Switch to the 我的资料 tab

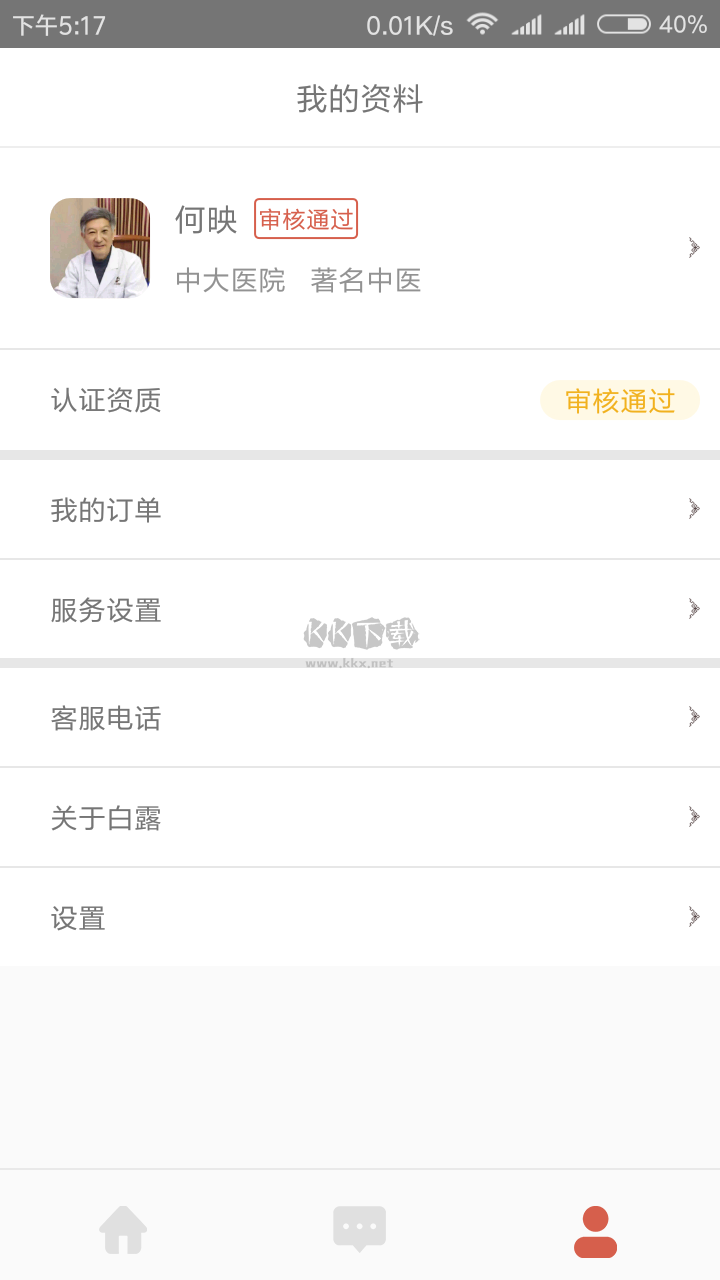coord(360,97)
